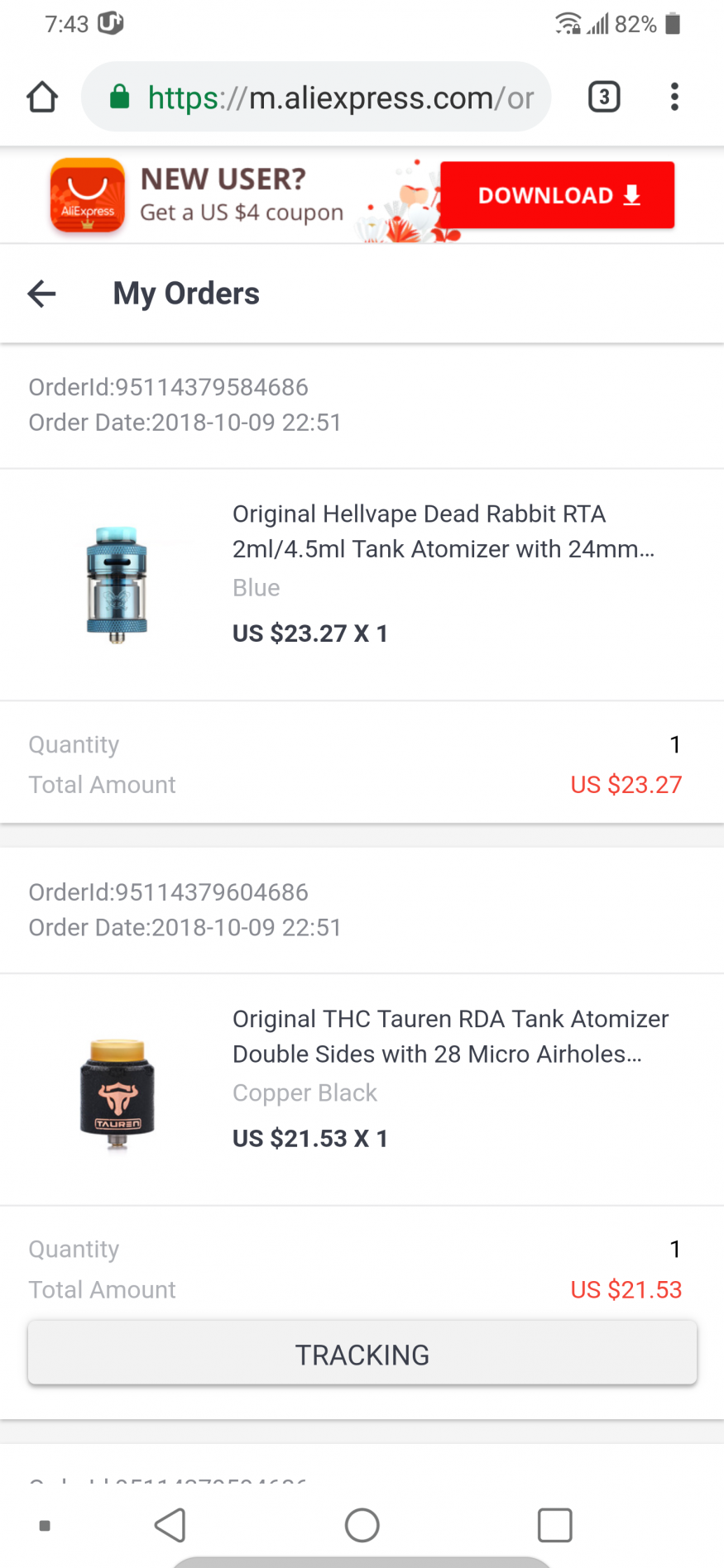Tap TRACKING for the Tauren RDA order
Screen dimensions: 724x1568
point(362,1354)
